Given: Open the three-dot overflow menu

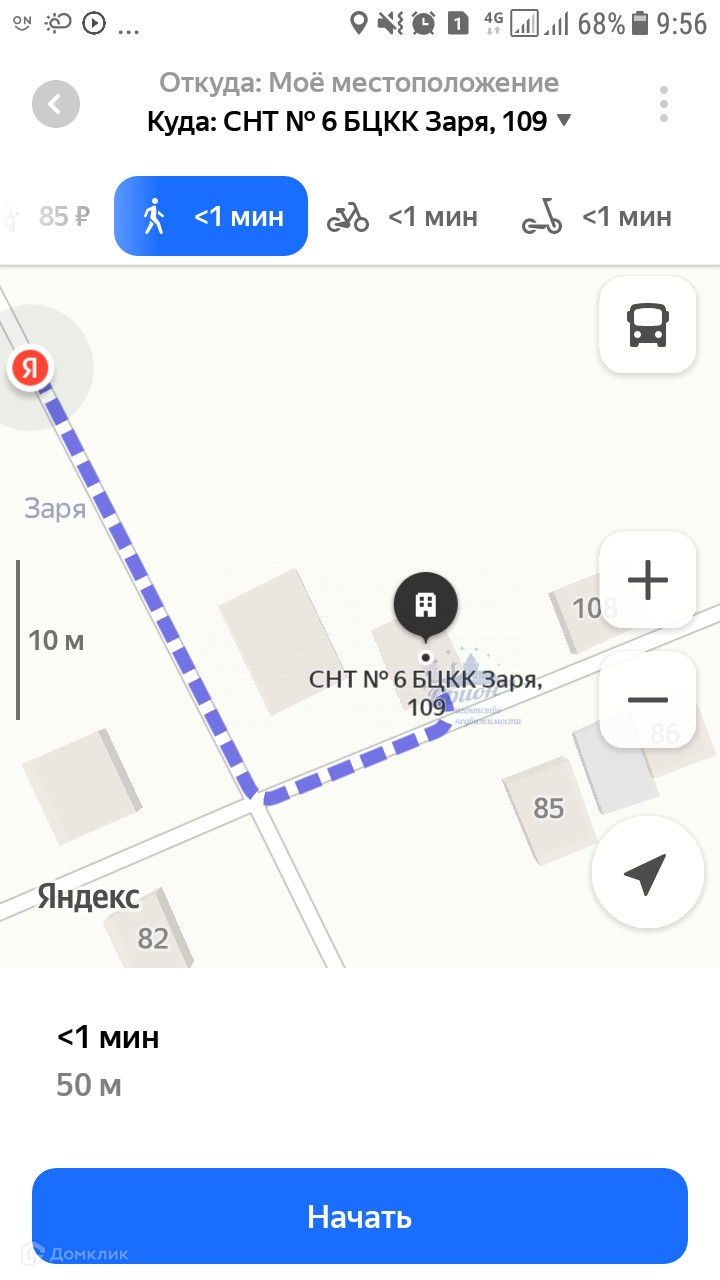Looking at the screenshot, I should (664, 104).
